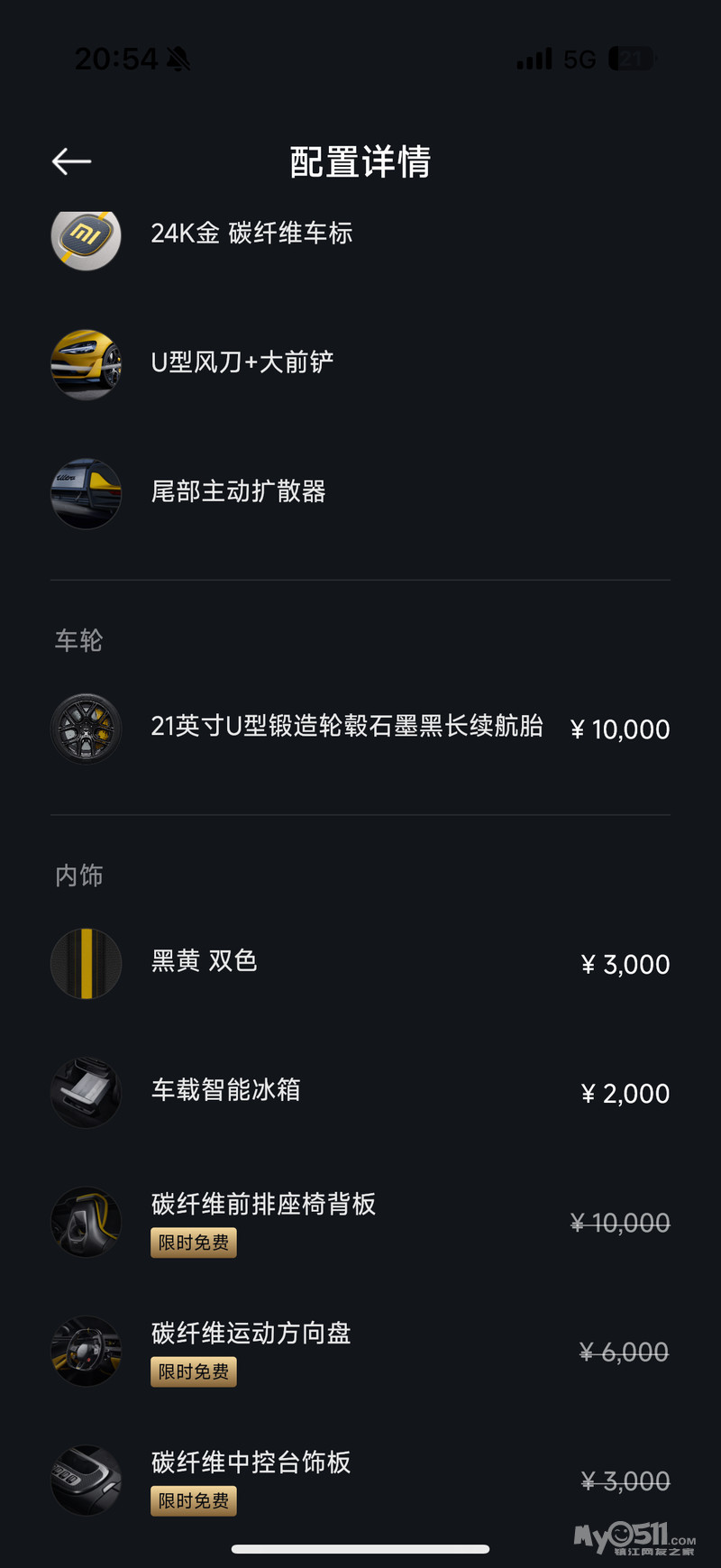
Task: Go back from the 配置详情 page
Action: (x=72, y=162)
